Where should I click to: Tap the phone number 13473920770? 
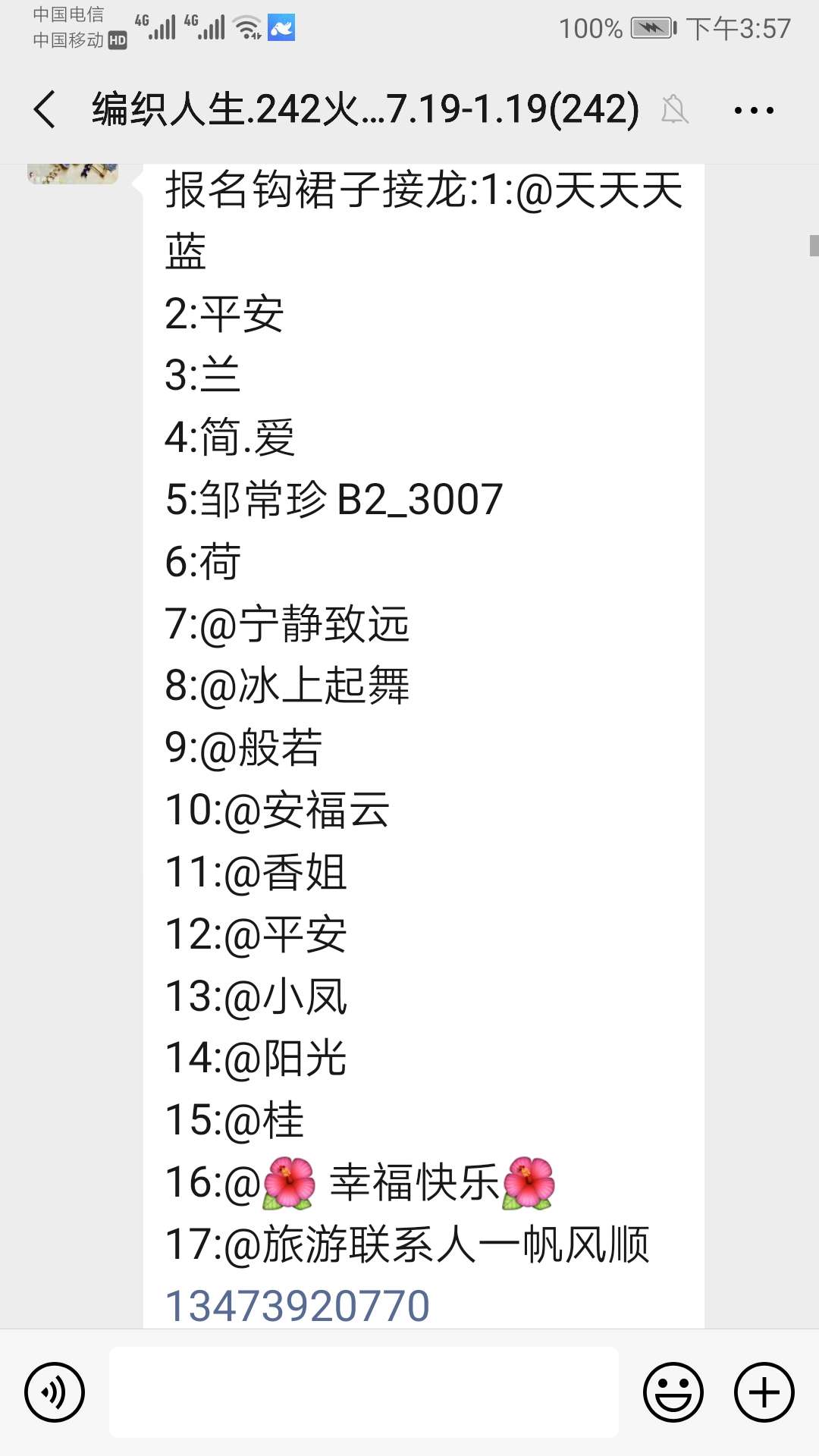tap(297, 1306)
